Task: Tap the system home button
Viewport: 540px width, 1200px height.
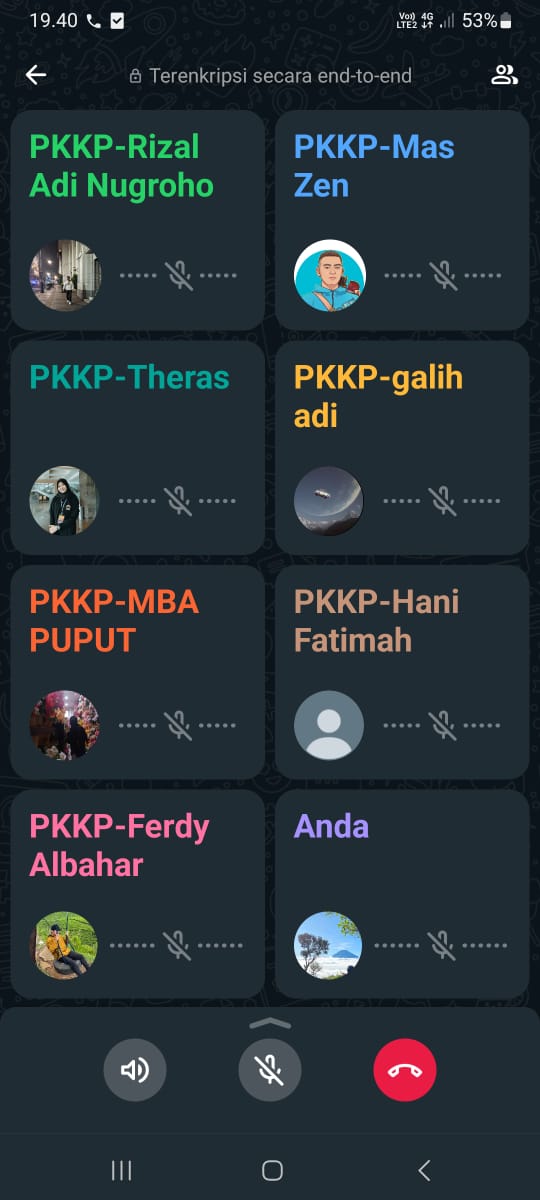Action: coord(271,1171)
